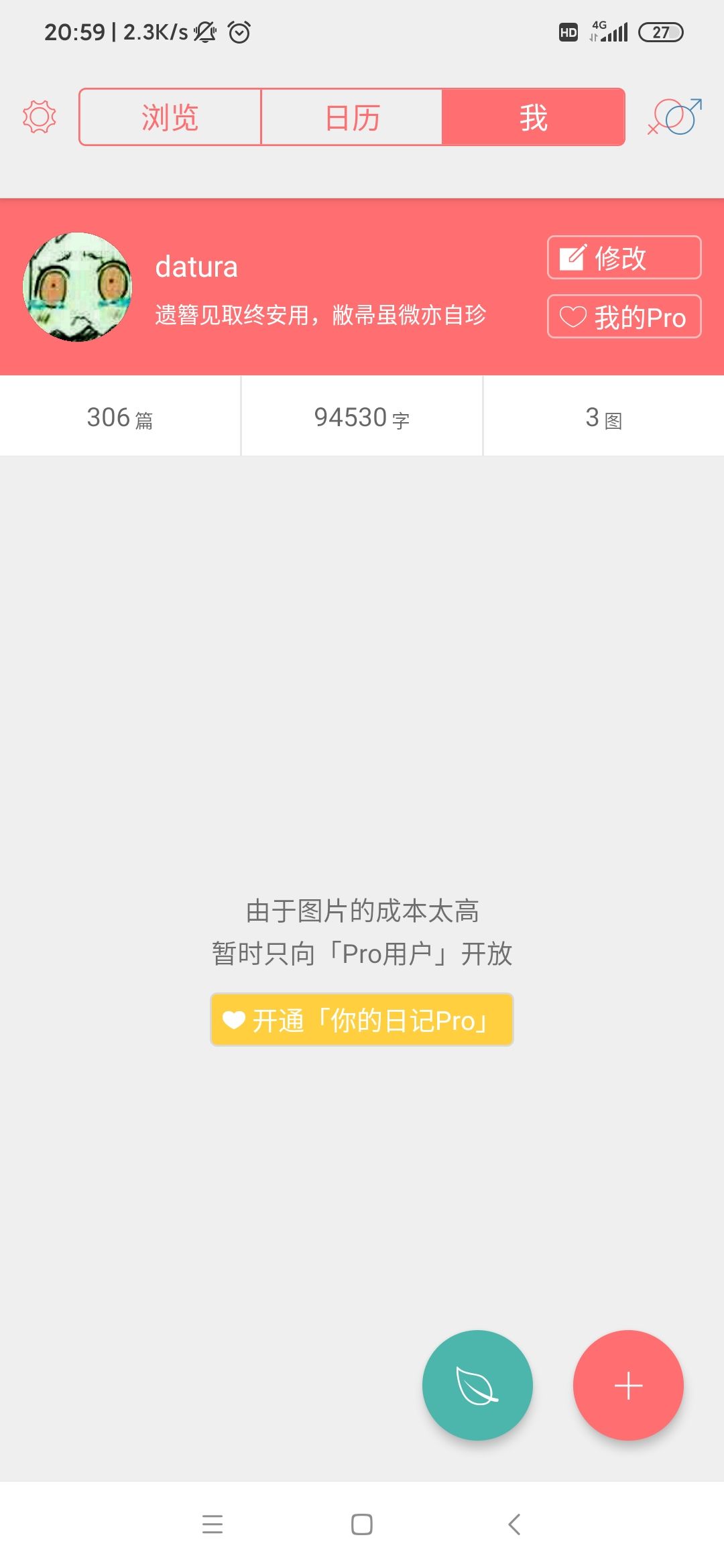Open the settings gear icon
Viewport: 724px width, 1568px height.
coord(39,117)
